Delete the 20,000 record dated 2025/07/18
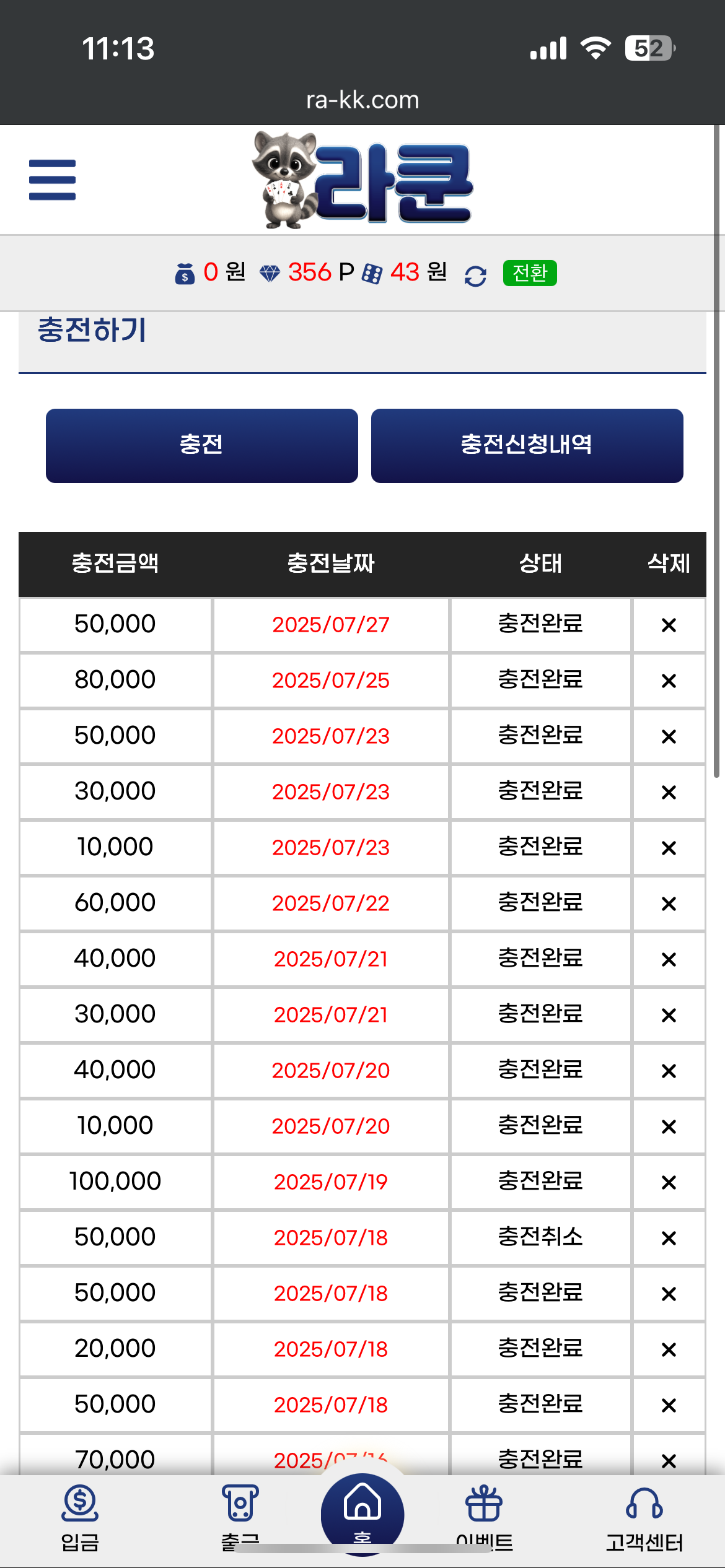This screenshot has width=725, height=1568. pyautogui.click(x=668, y=1349)
